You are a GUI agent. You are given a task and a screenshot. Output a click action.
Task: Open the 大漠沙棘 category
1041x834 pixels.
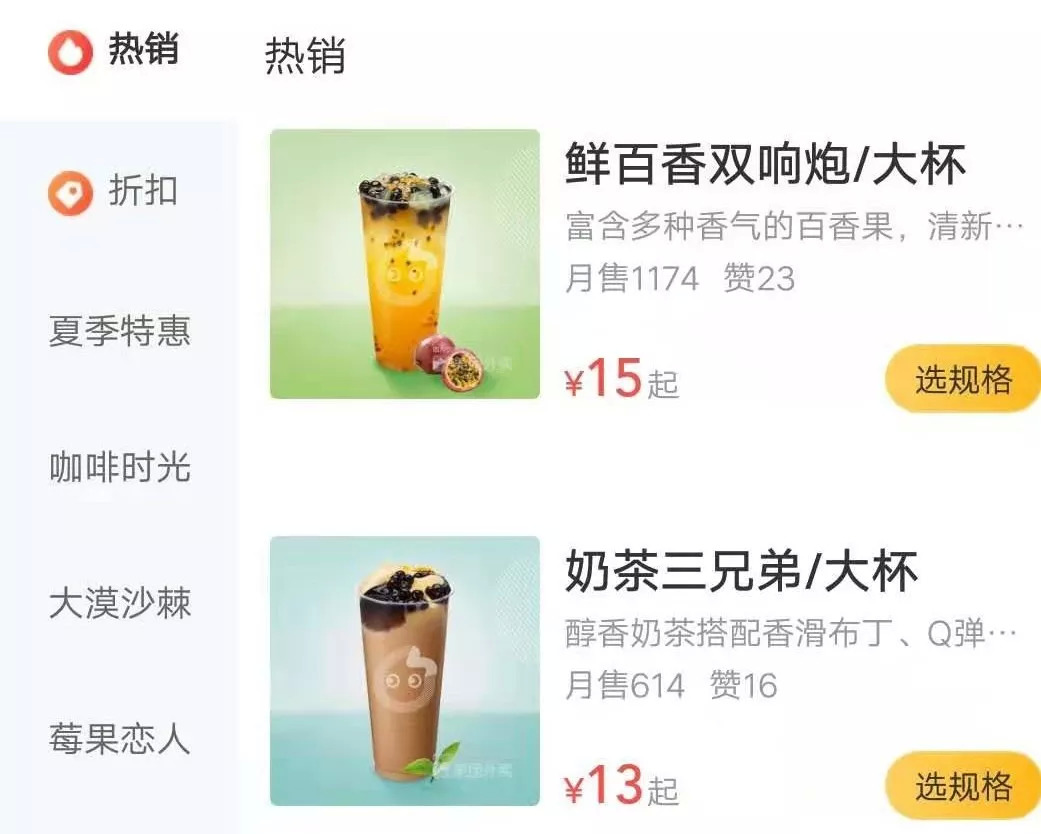pos(119,604)
